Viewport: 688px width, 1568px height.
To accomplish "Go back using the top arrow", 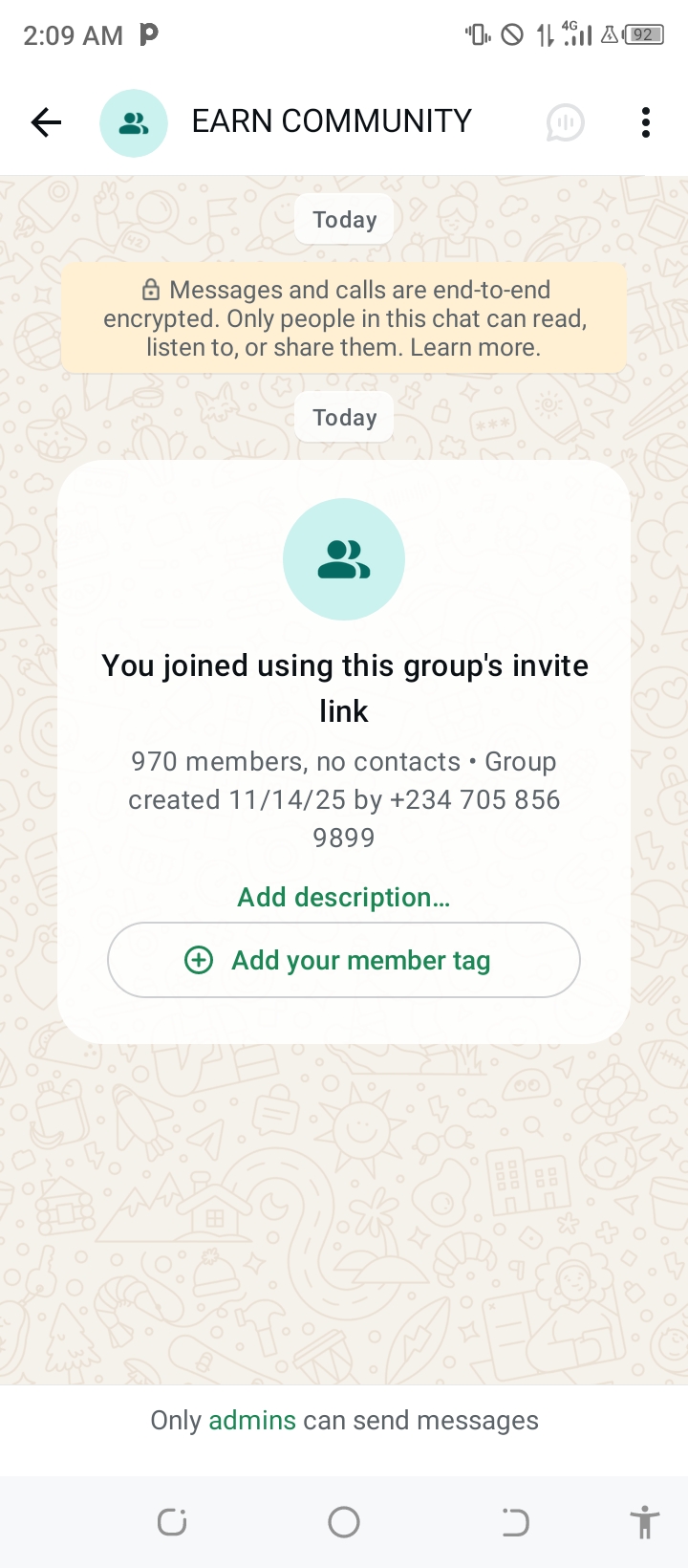I will tap(46, 122).
